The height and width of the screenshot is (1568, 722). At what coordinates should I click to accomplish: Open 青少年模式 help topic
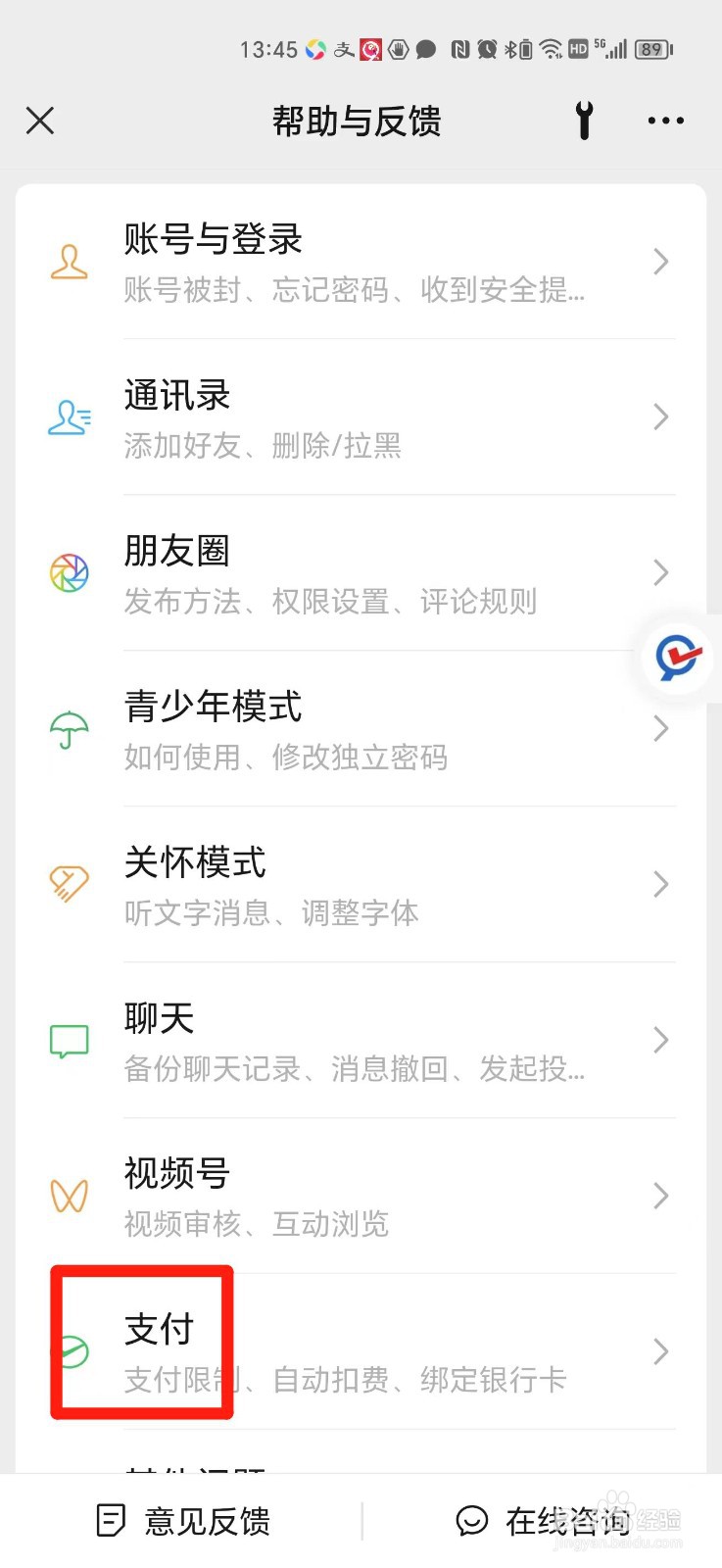click(361, 729)
